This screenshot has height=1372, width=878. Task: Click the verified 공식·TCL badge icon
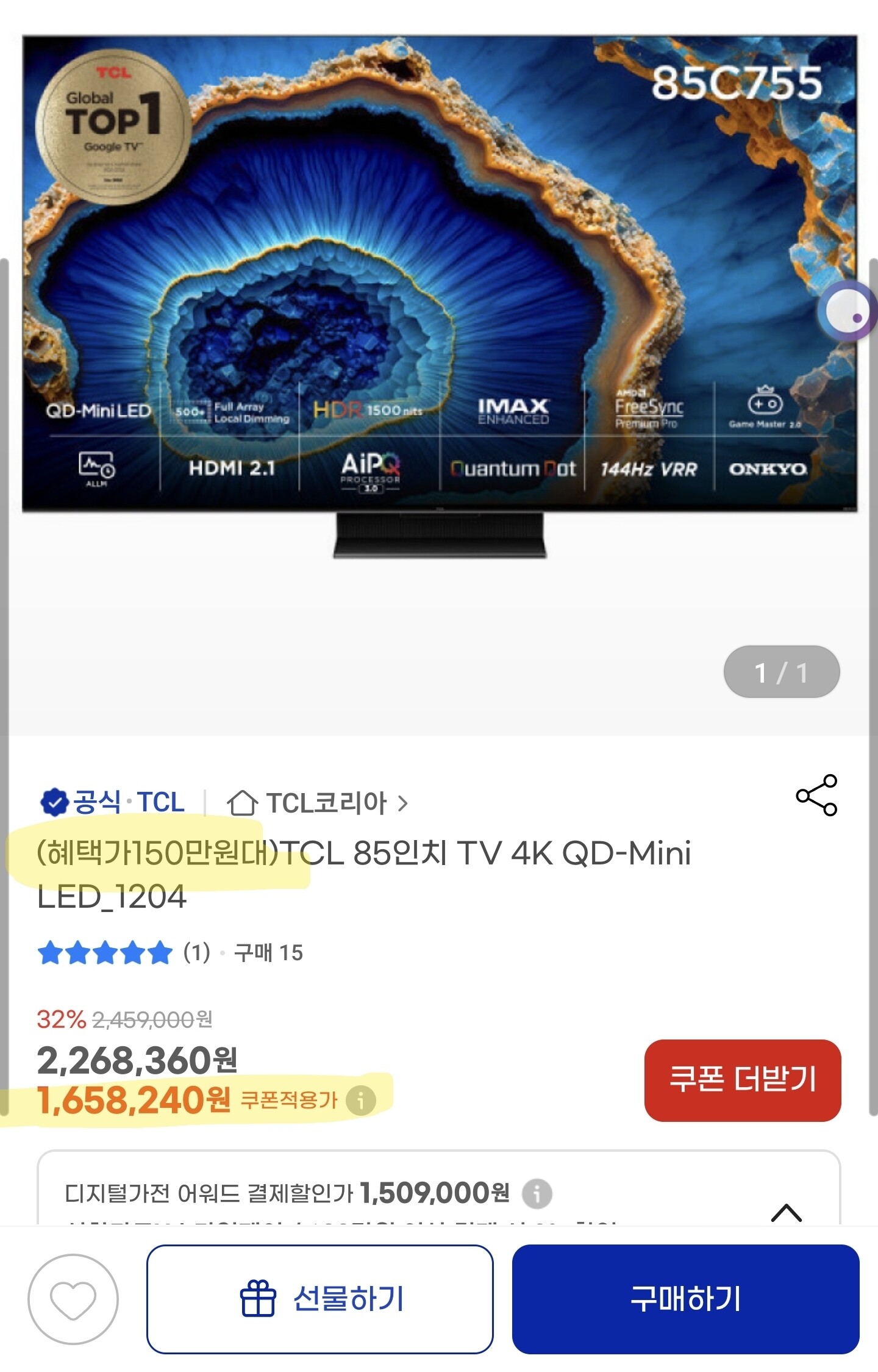coord(56,803)
